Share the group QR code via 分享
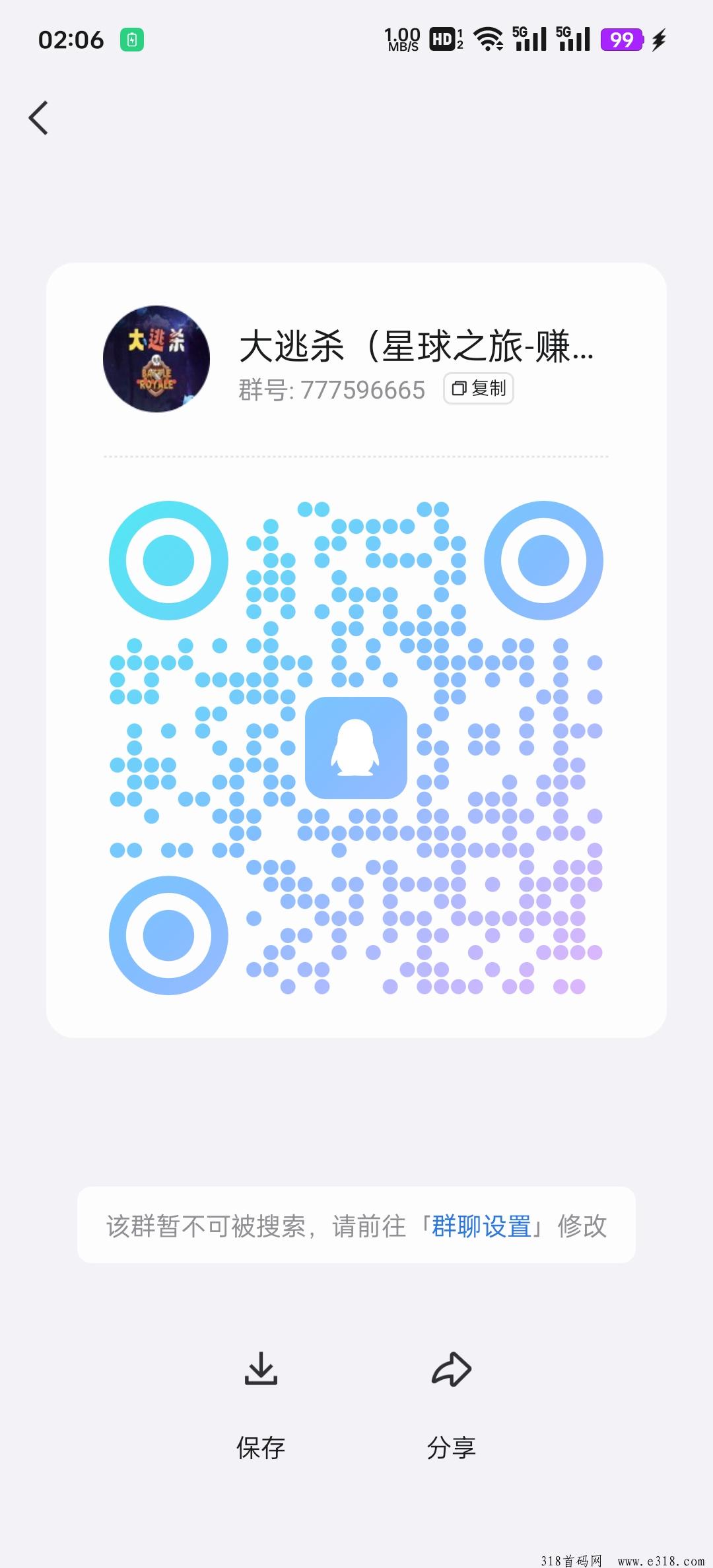This screenshot has width=713, height=1568. pos(452,1406)
